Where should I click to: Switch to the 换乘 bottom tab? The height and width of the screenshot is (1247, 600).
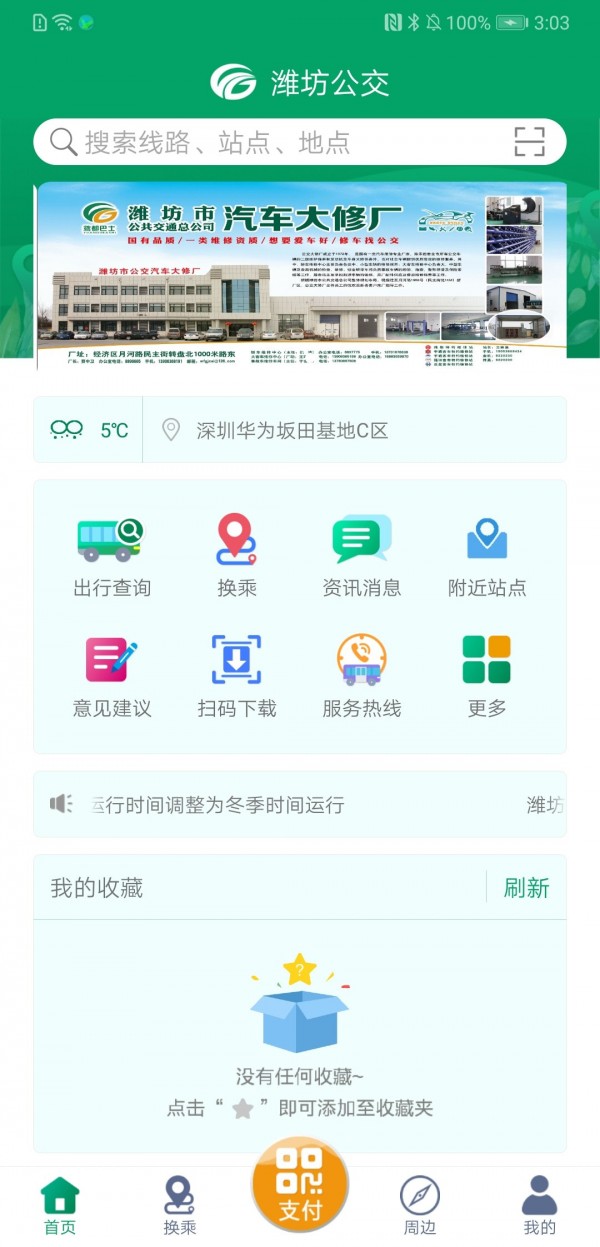[x=180, y=1205]
